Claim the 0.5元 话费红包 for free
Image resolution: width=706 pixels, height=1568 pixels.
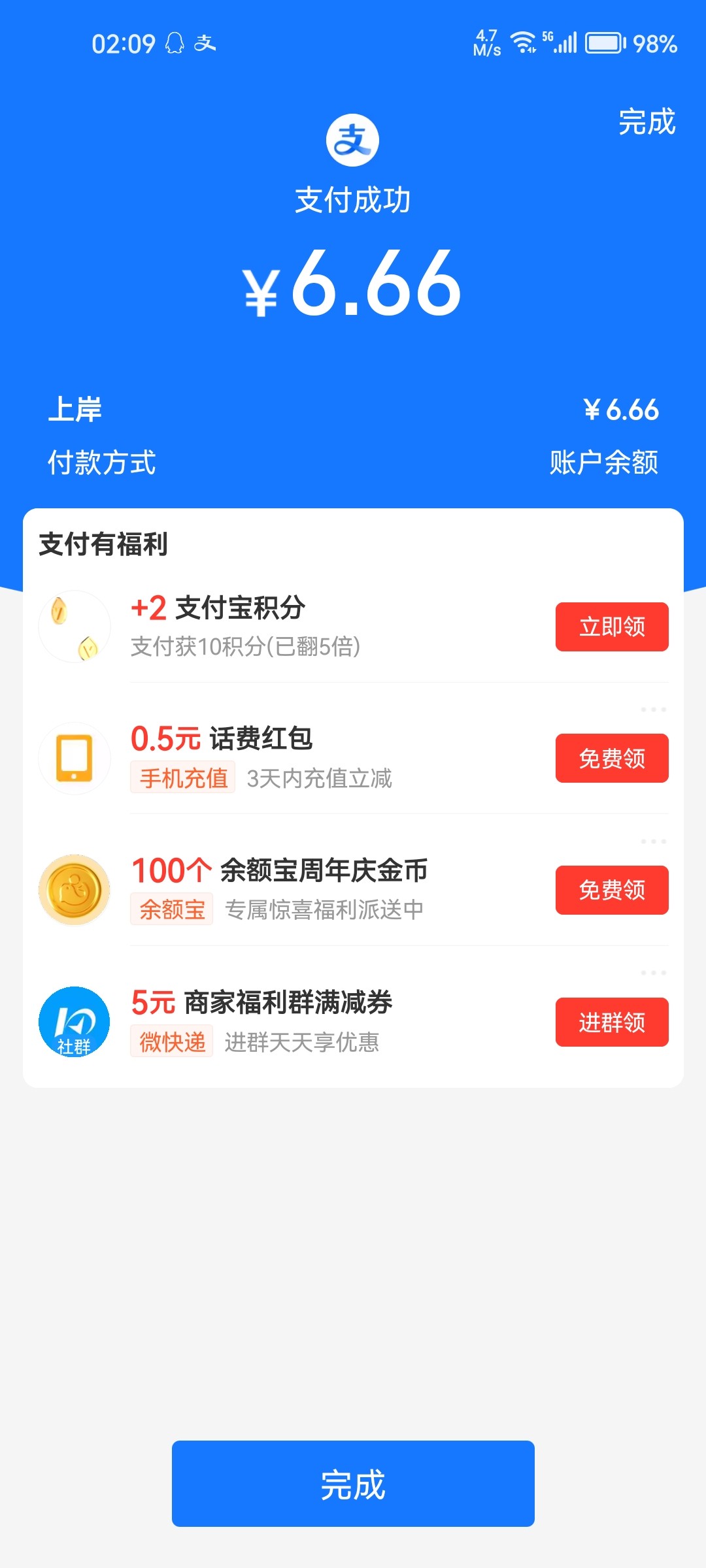click(611, 758)
